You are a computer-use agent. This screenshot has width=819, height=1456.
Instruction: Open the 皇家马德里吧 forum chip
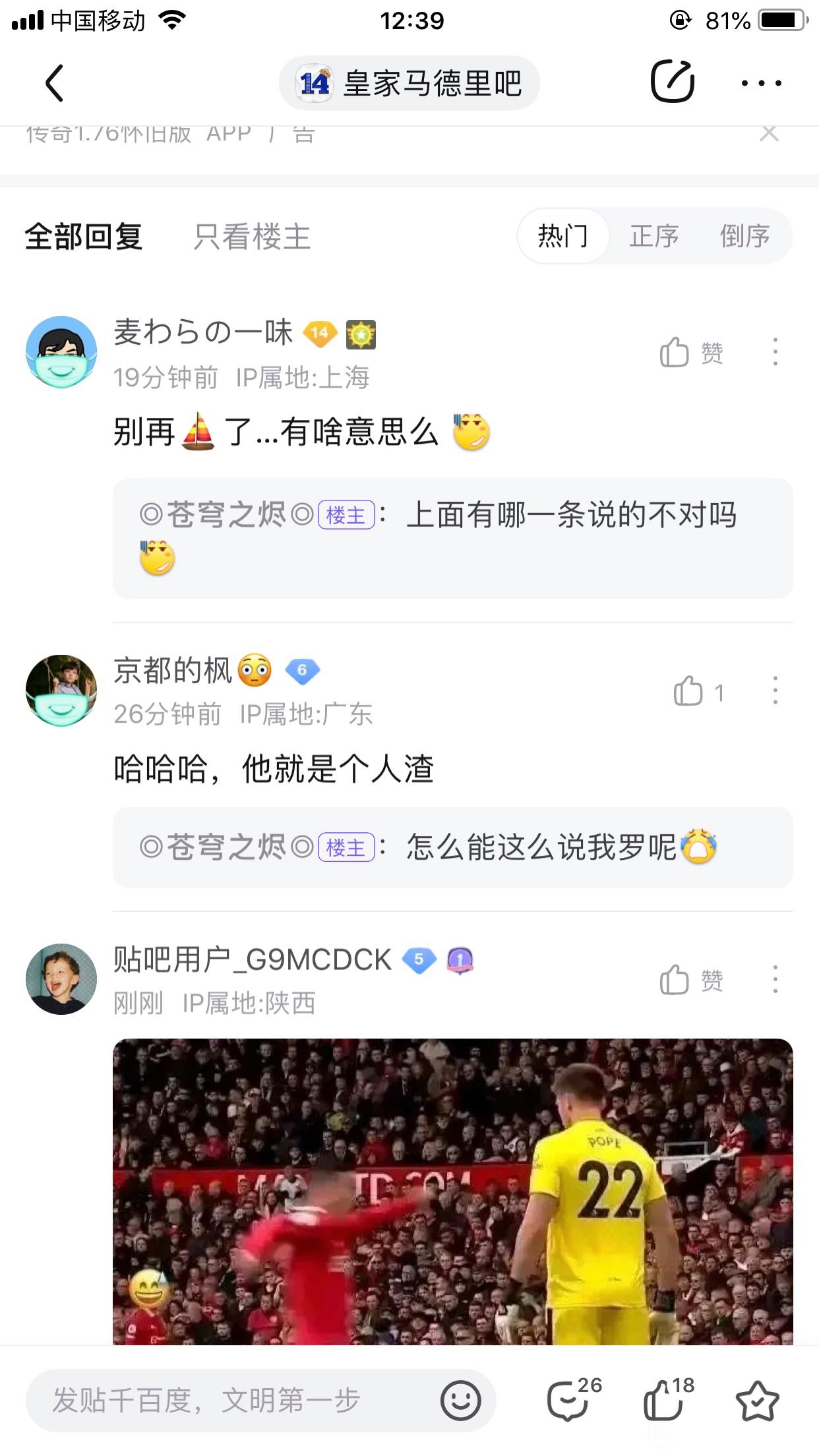tap(409, 83)
